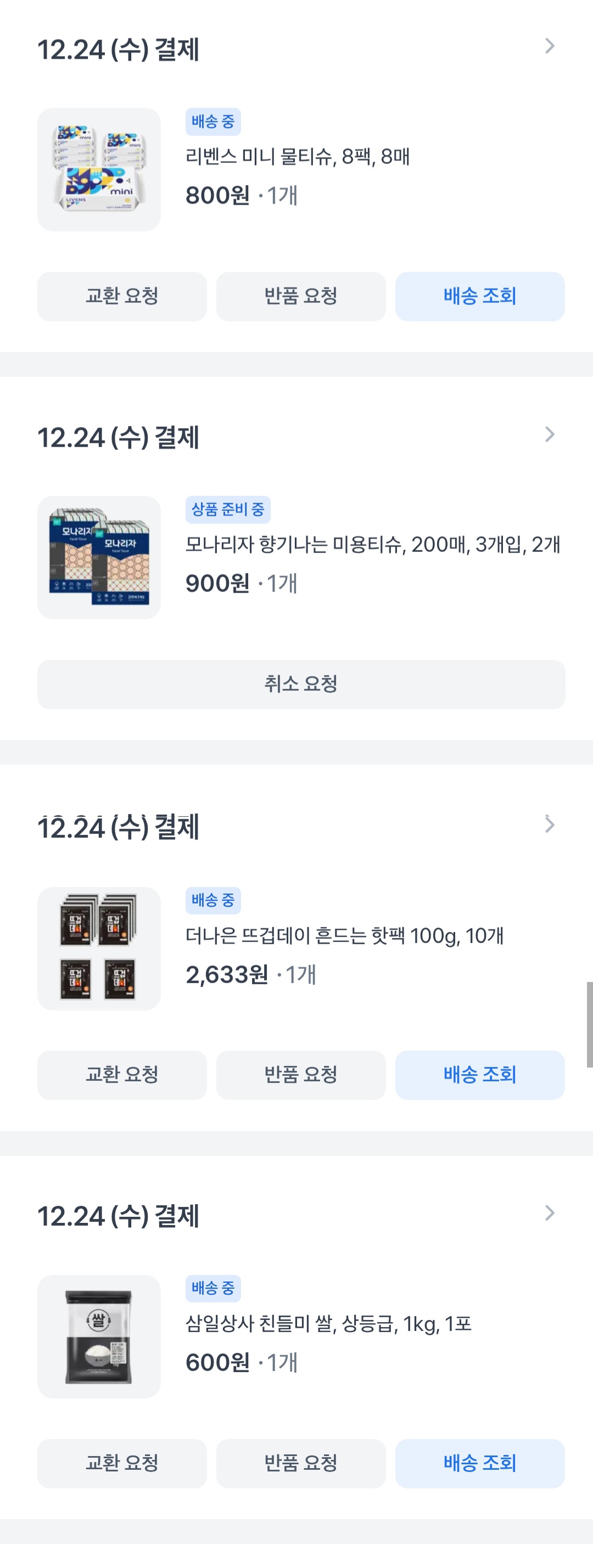Open order details chevron above 모나리자 미용티슈
The image size is (593, 1568).
pos(549,435)
